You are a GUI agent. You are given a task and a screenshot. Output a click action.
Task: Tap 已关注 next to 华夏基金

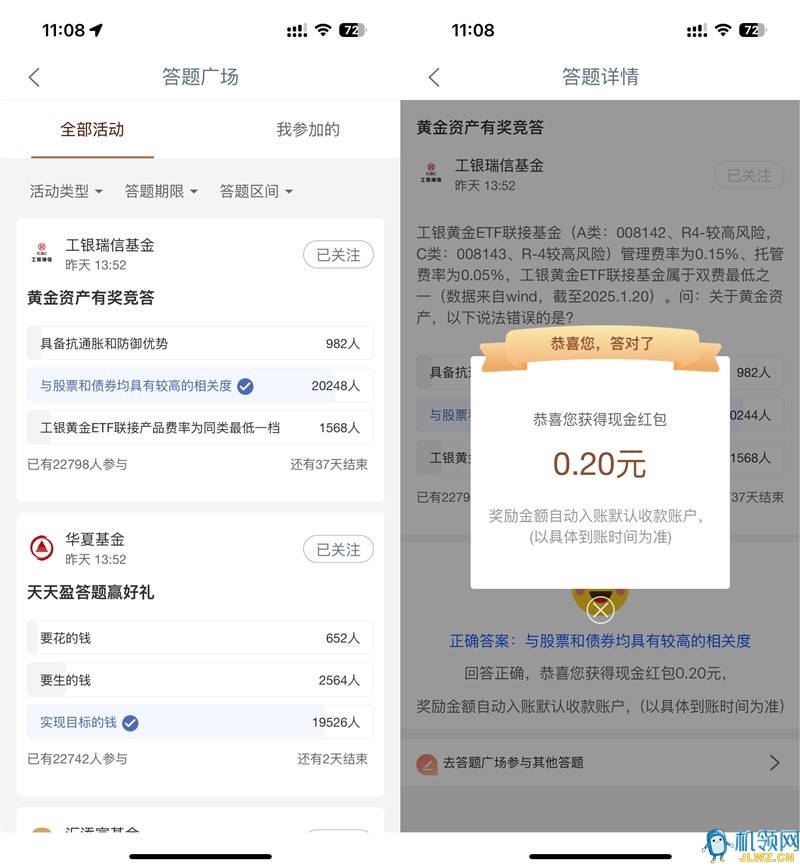pos(338,549)
